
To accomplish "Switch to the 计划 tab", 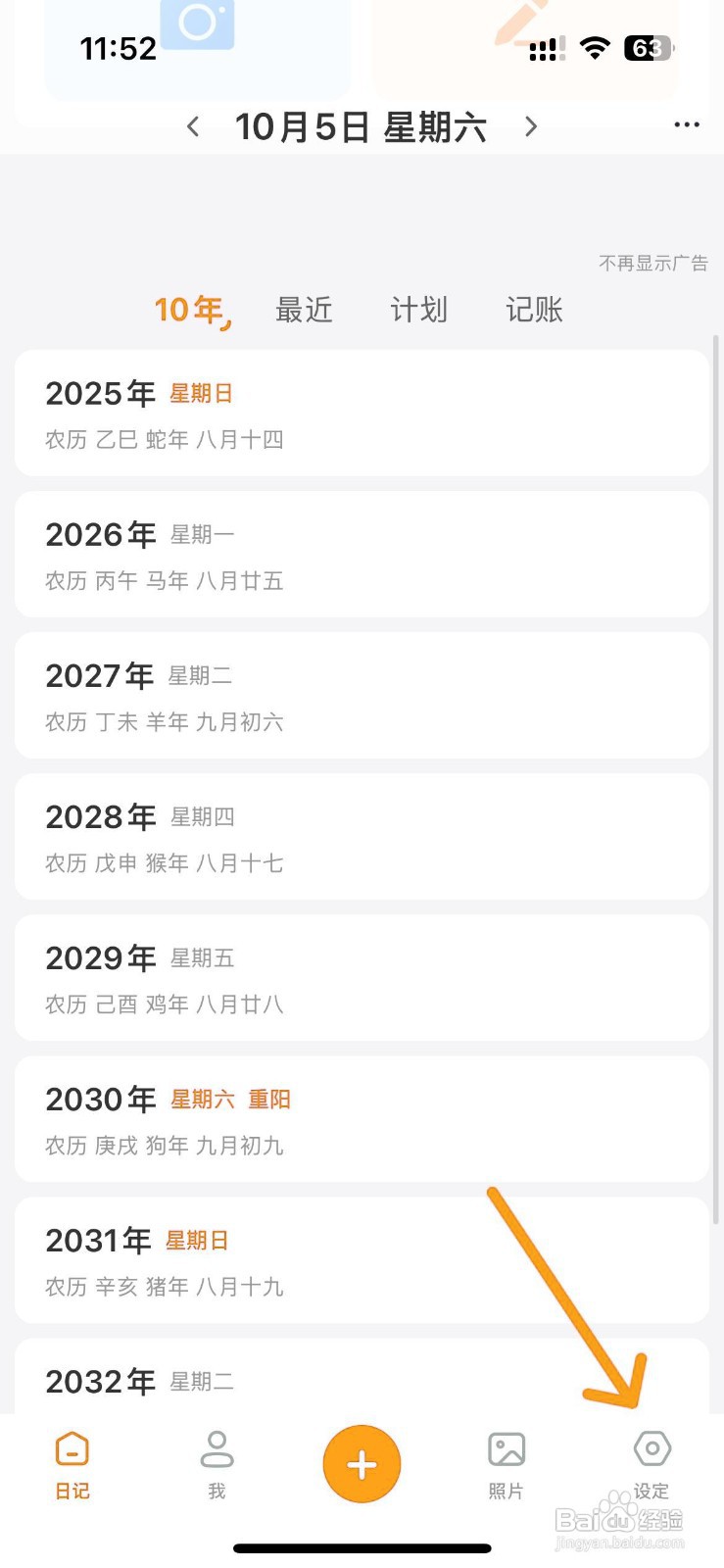I will pyautogui.click(x=418, y=310).
